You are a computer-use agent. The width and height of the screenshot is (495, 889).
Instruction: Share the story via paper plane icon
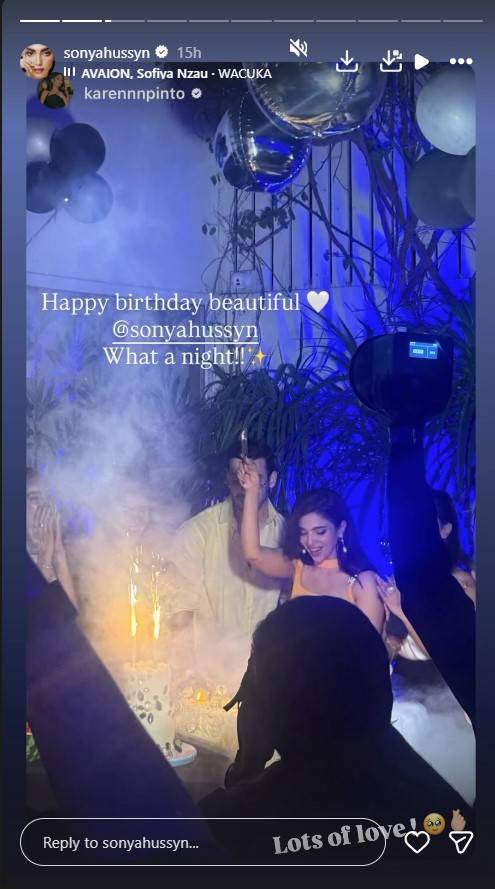pos(460,843)
